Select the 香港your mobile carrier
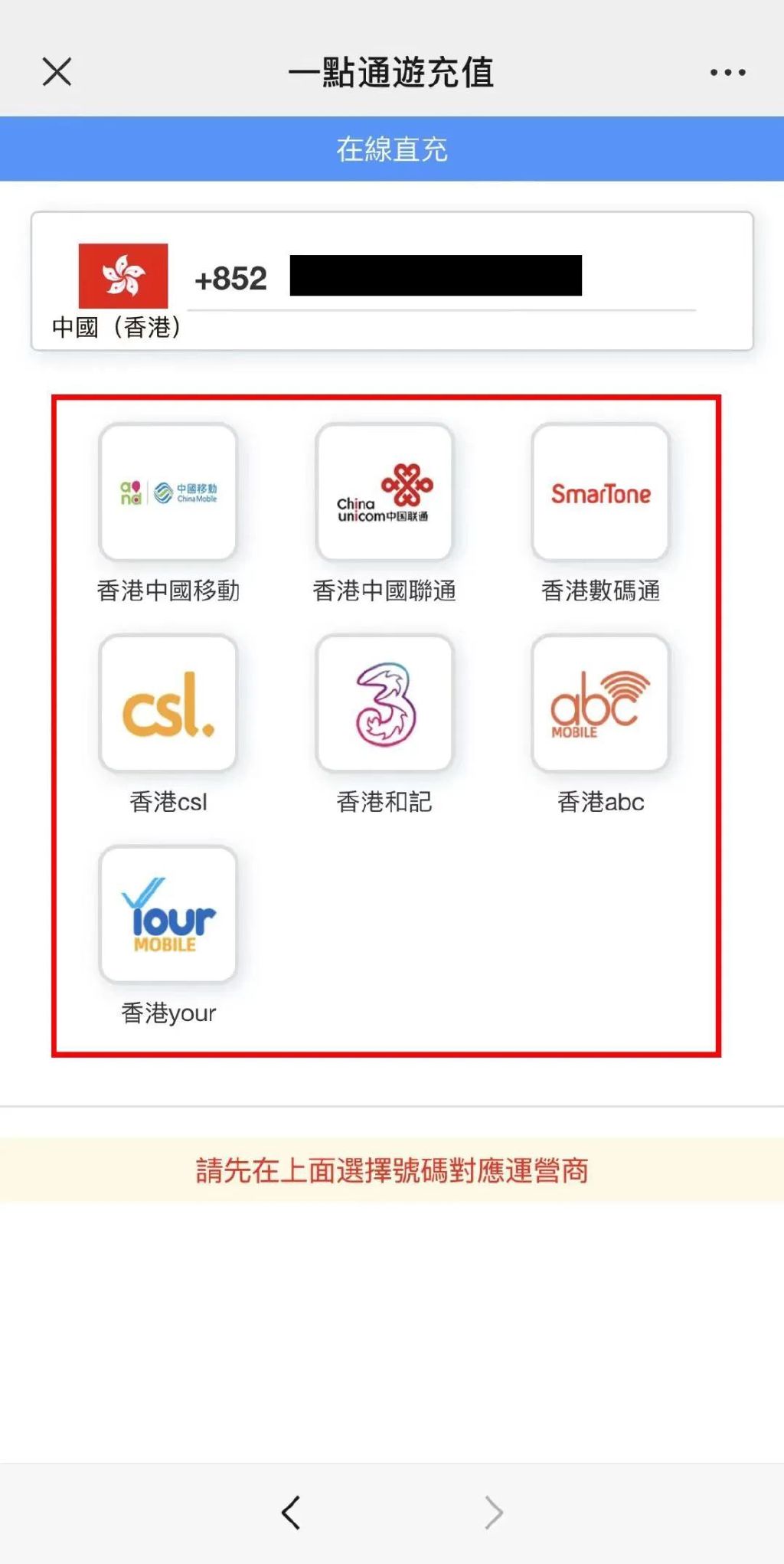The height and width of the screenshot is (1564, 784). tap(168, 915)
